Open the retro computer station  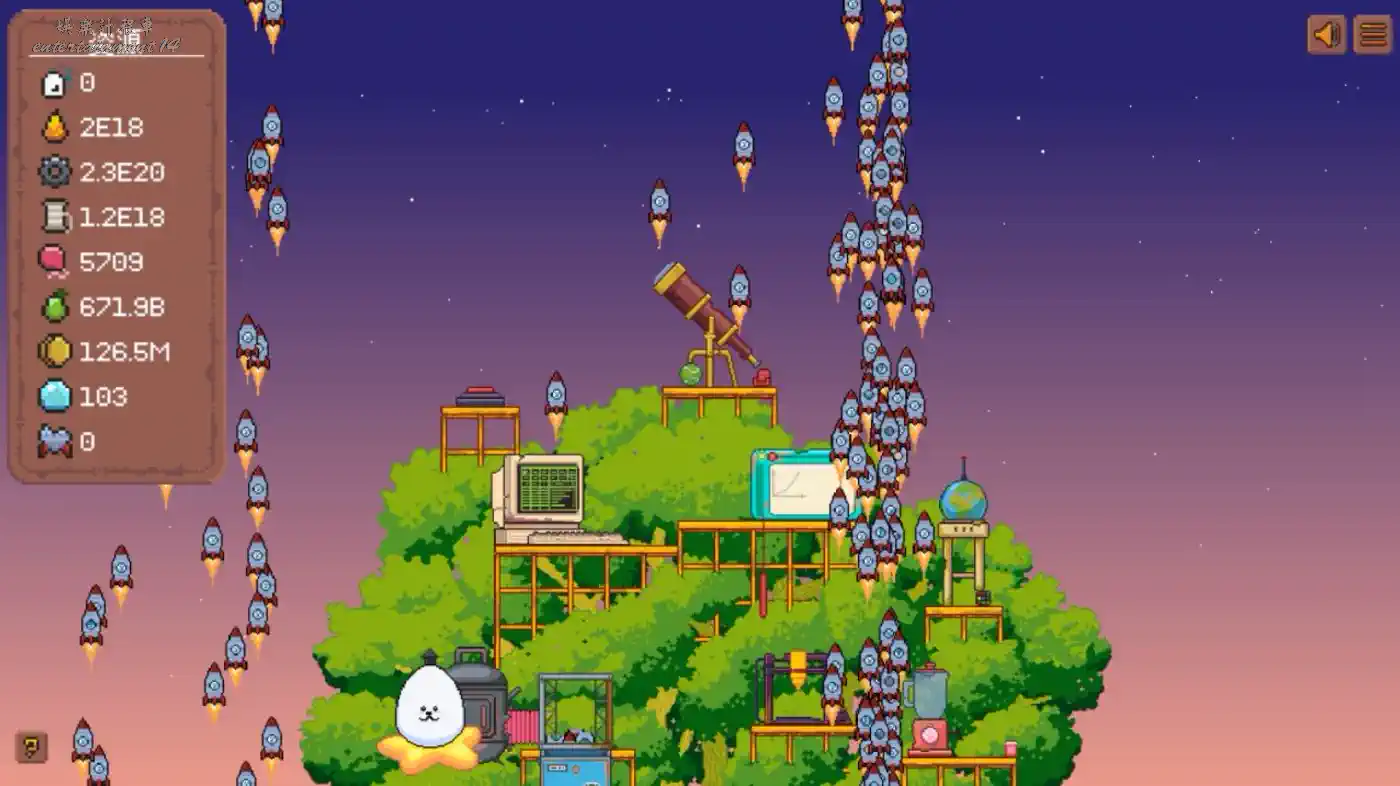coord(540,497)
